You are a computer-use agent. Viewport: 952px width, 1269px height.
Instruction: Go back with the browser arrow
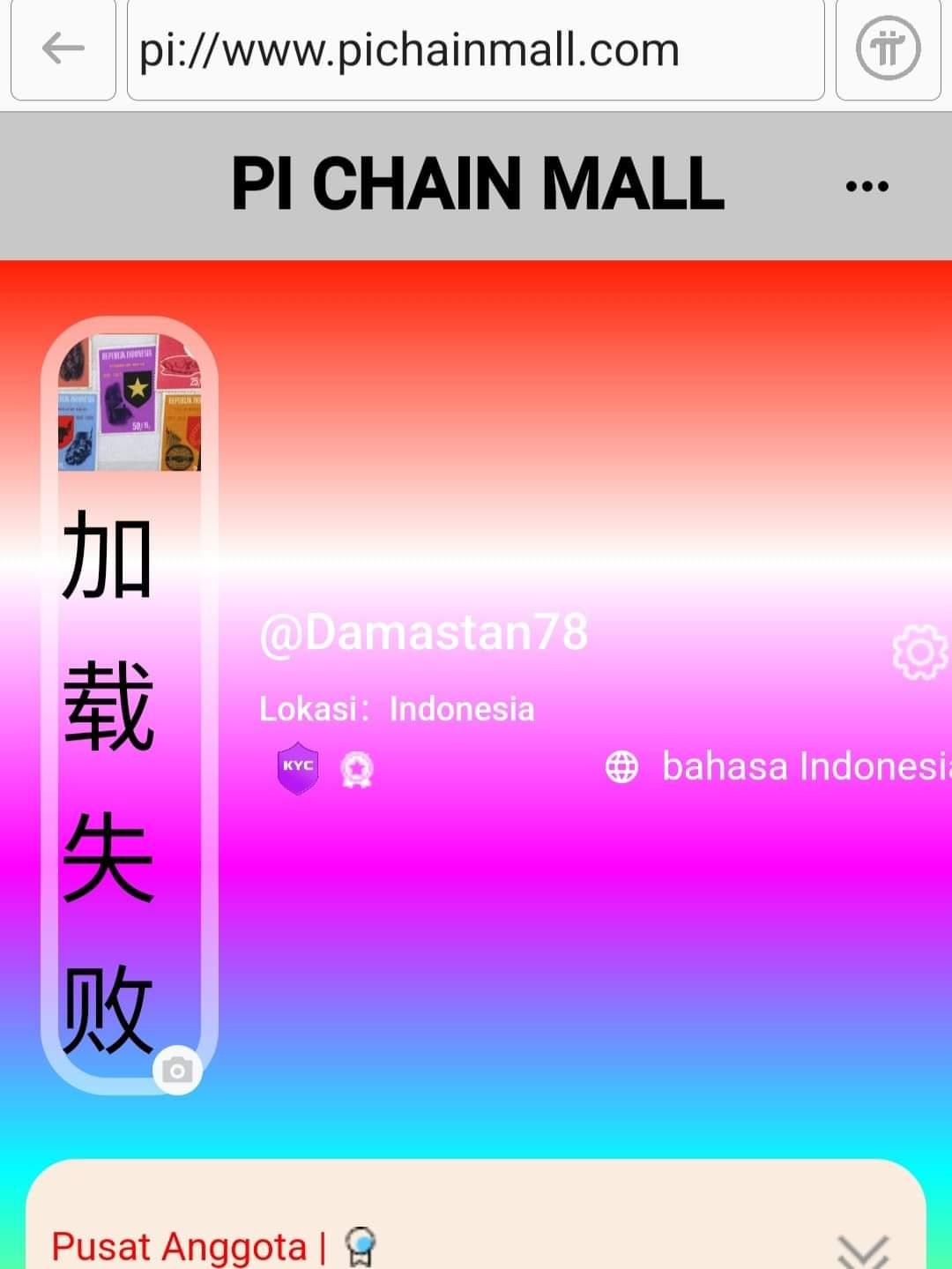(63, 49)
